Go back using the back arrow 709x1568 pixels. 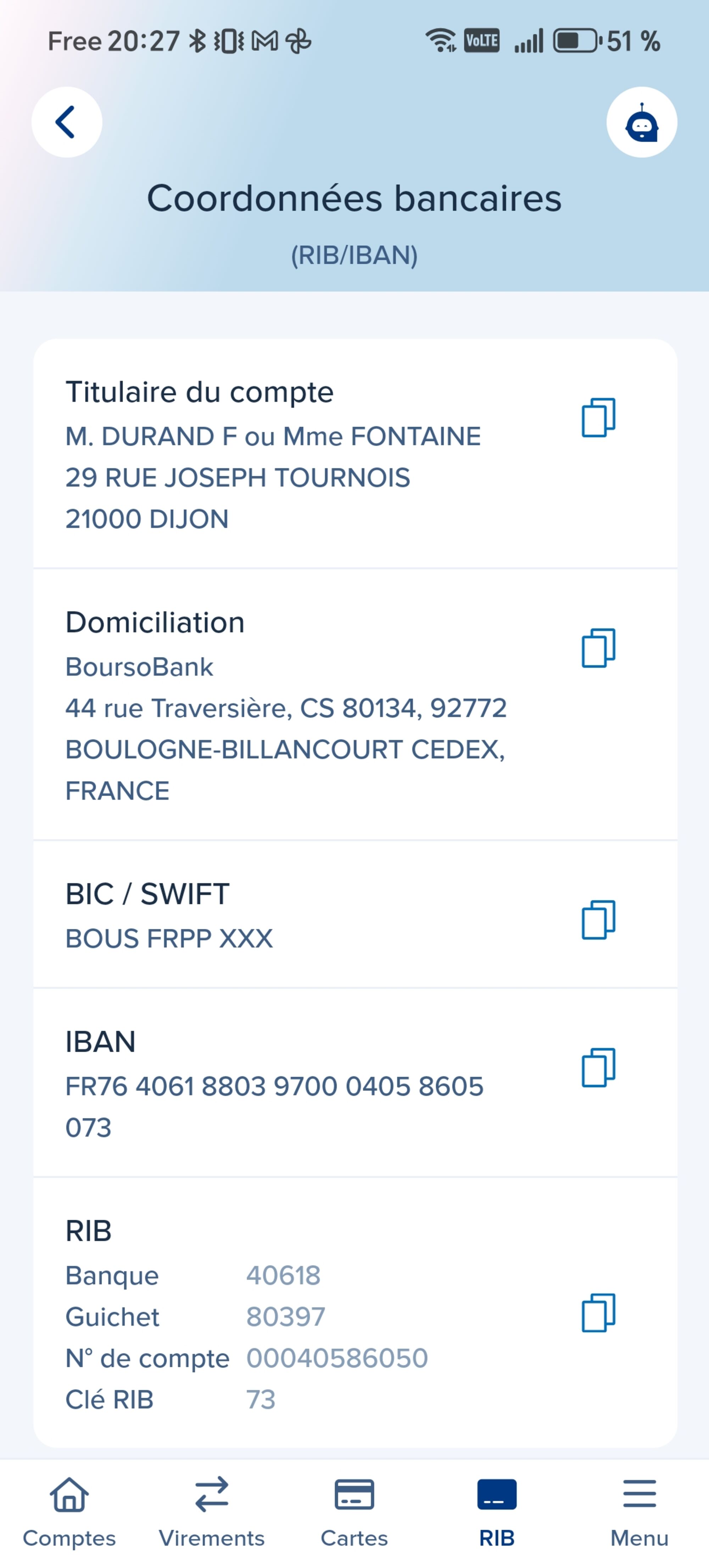coord(66,122)
